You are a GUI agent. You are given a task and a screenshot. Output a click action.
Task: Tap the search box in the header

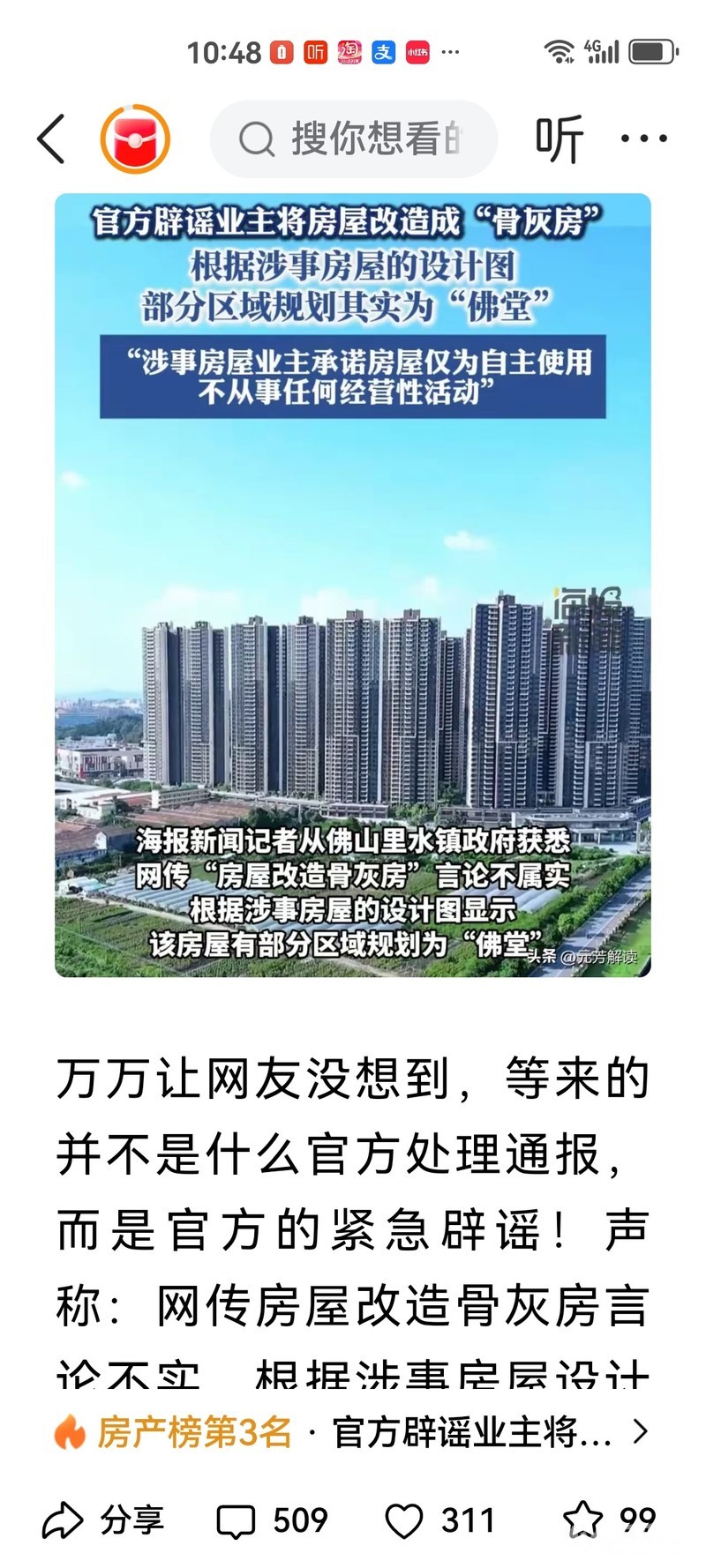tap(354, 138)
